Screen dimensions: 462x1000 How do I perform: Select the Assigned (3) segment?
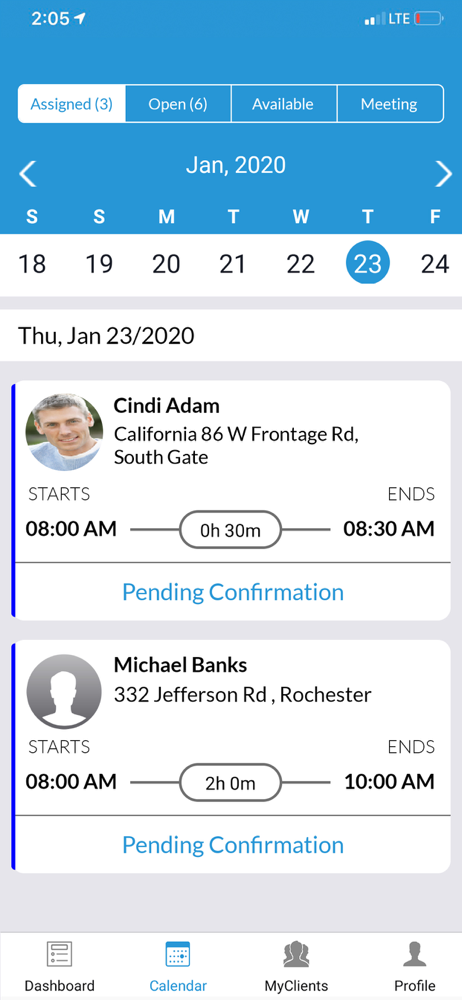71,104
